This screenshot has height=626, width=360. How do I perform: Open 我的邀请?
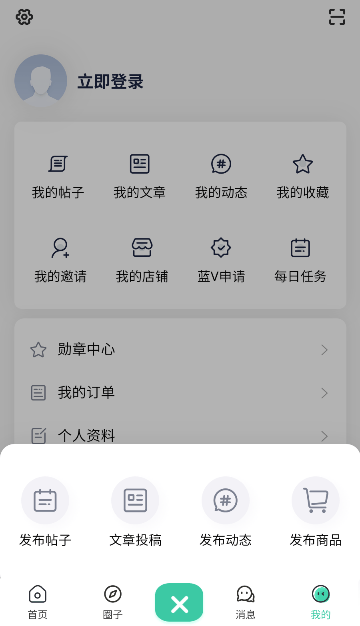click(60, 260)
